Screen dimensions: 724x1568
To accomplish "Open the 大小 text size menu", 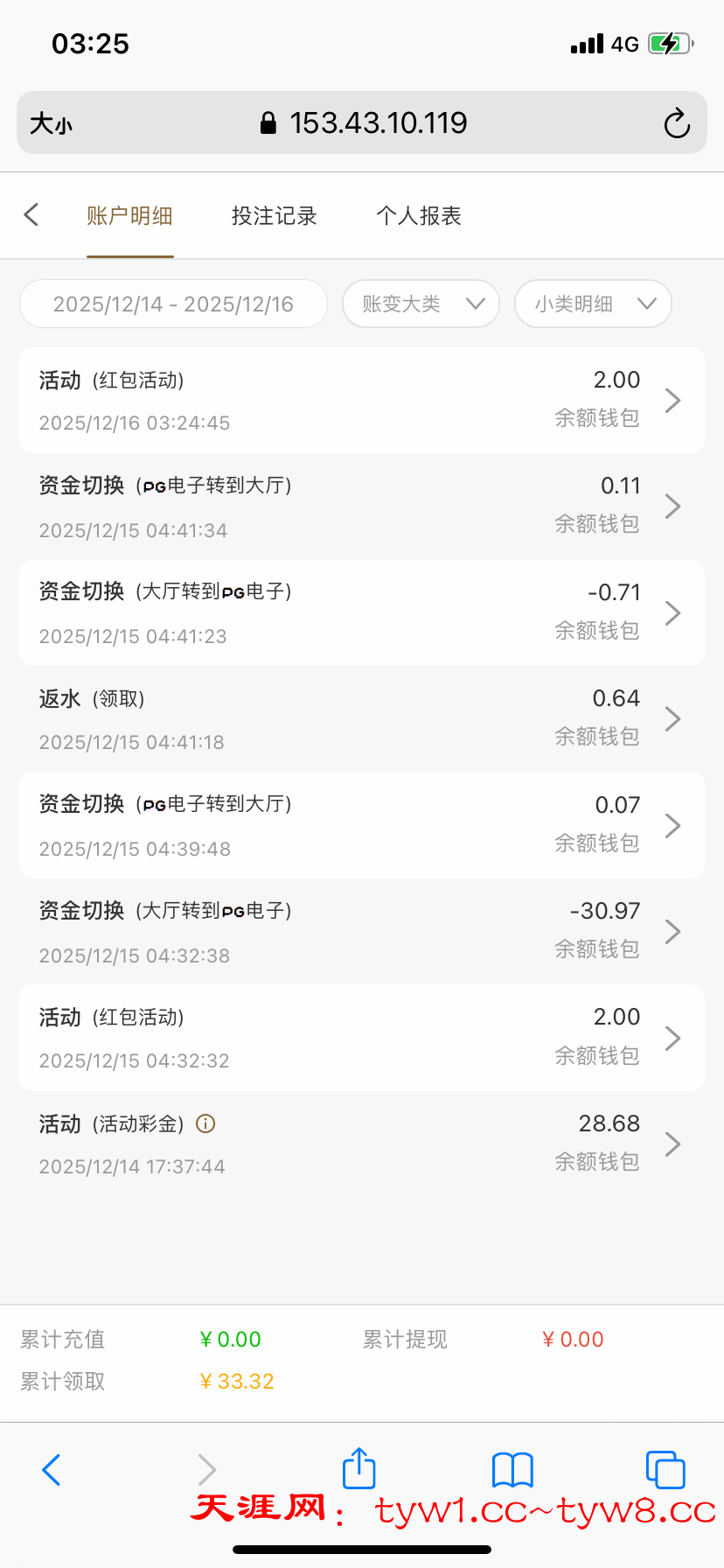I will coord(51,123).
